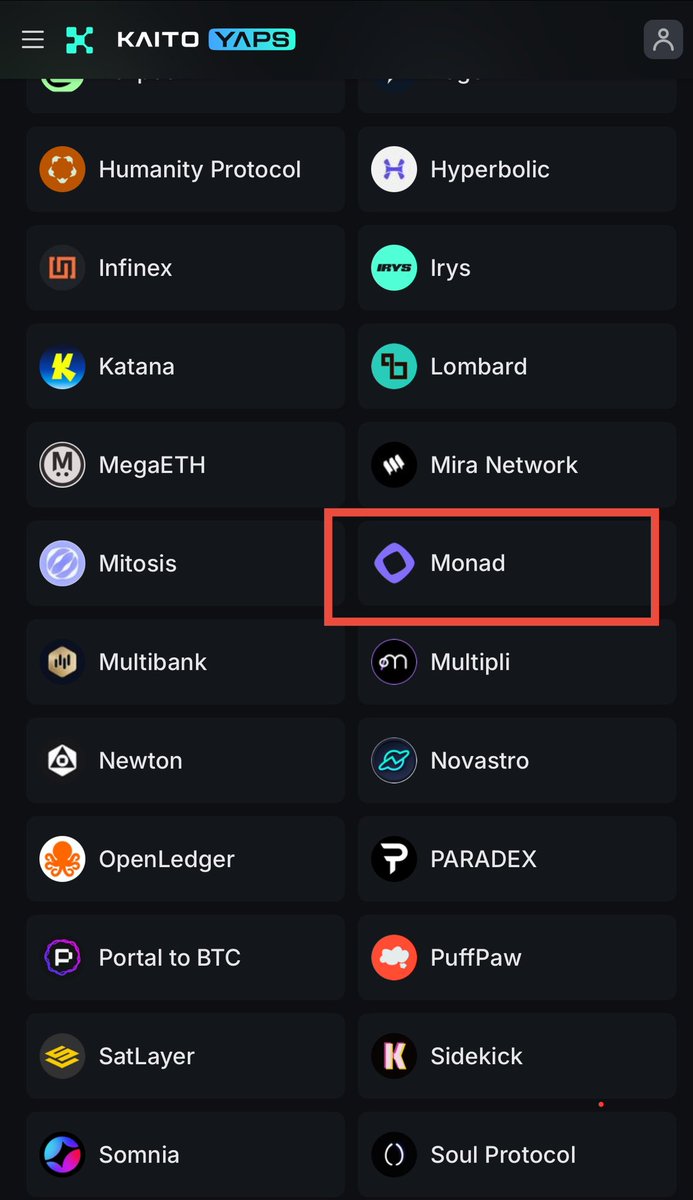Open Humanity Protocol

(186, 169)
